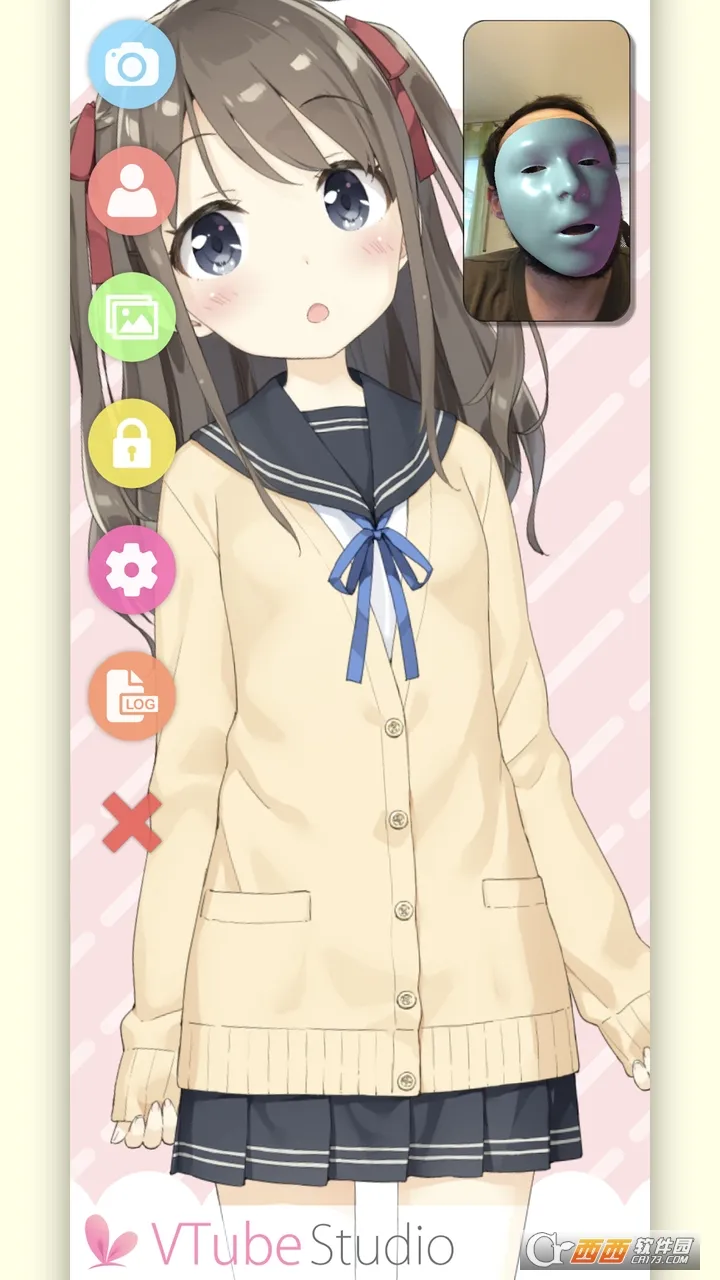Tap the blue camera screenshot button
The image size is (720, 1280).
132,65
